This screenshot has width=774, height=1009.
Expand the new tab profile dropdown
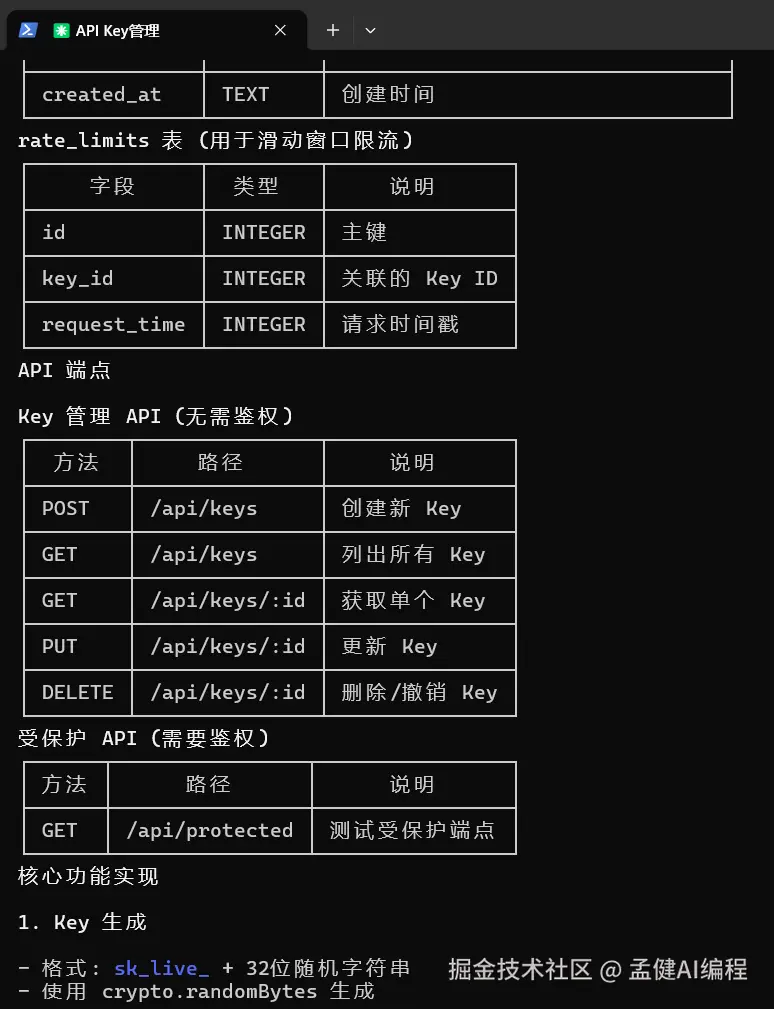371,31
